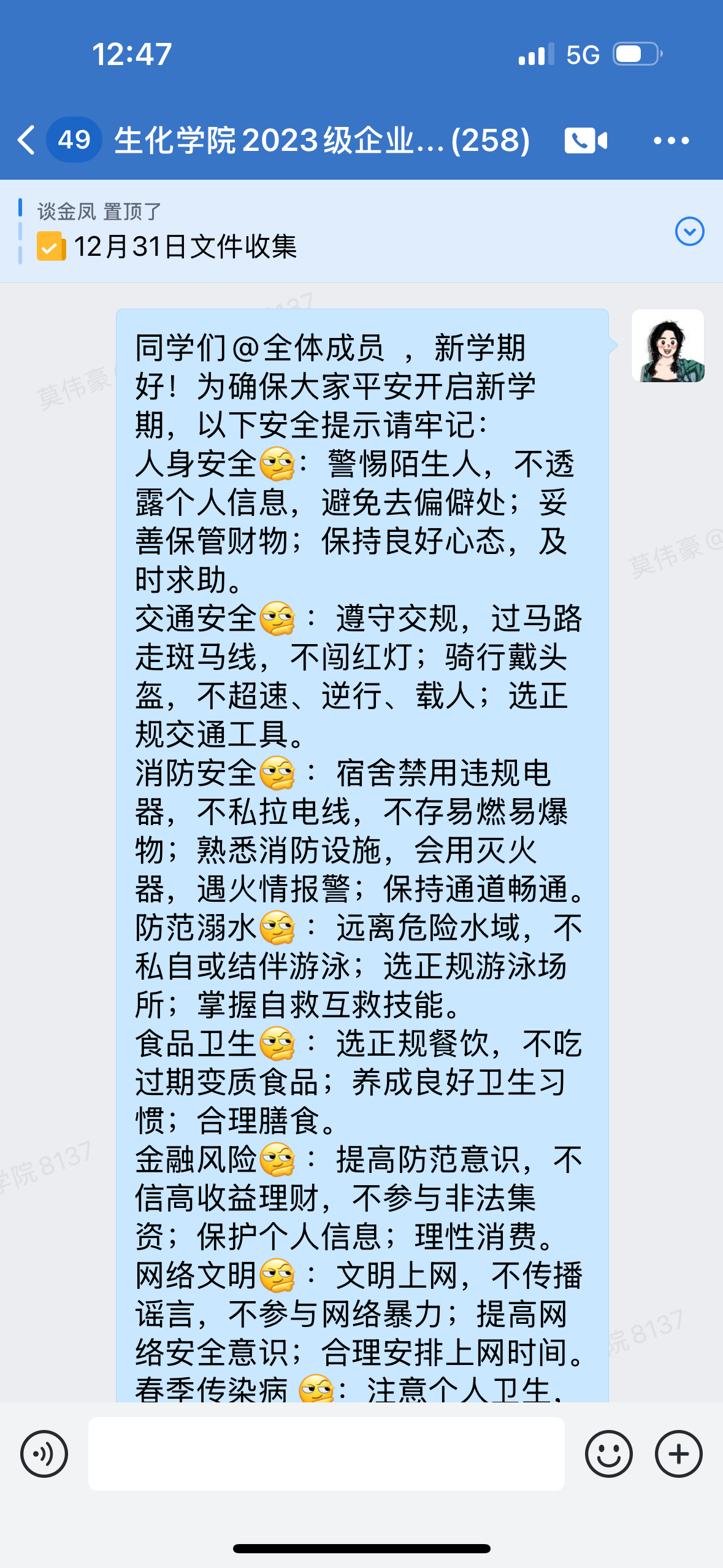Screen dimensions: 723x1568
Task: Open the three-dot group menu
Action: (x=671, y=140)
